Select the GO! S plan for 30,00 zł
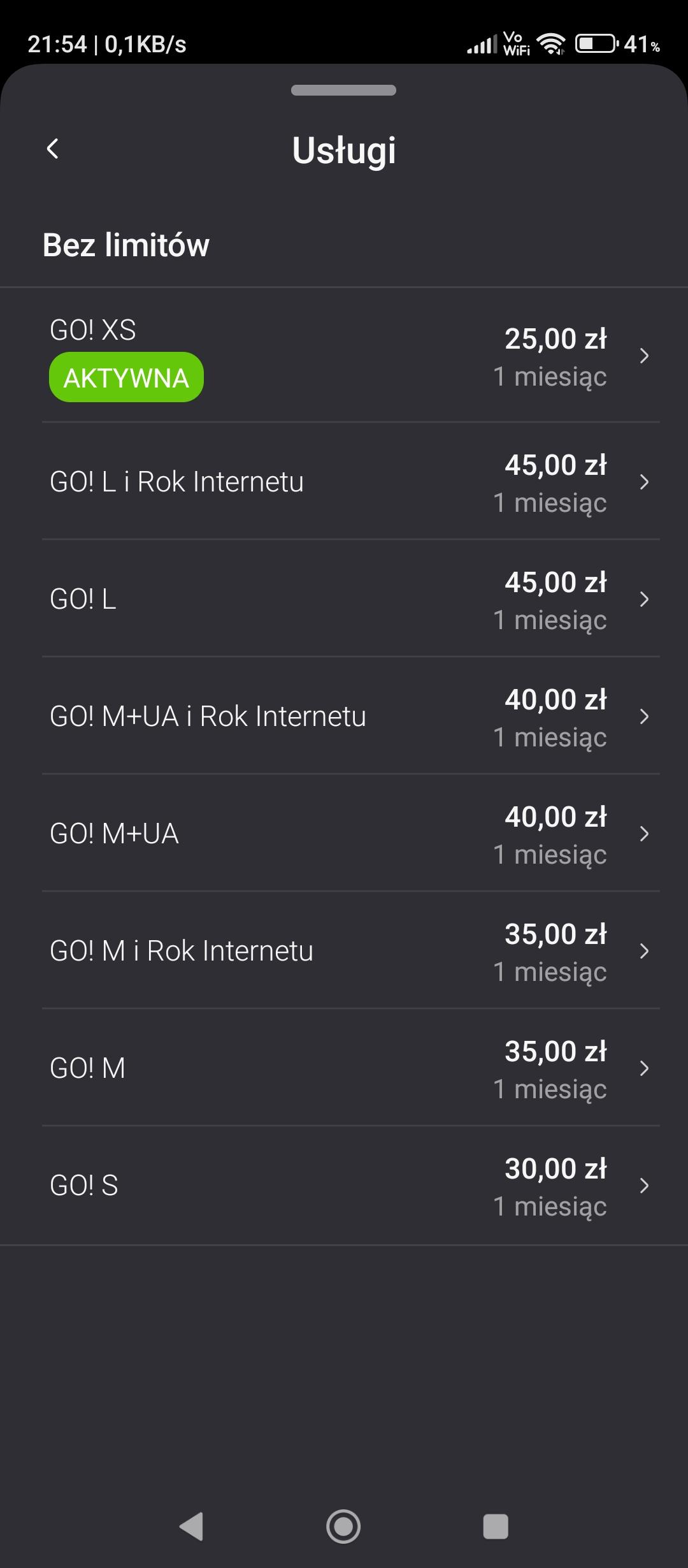This screenshot has height=1568, width=688. click(344, 1186)
